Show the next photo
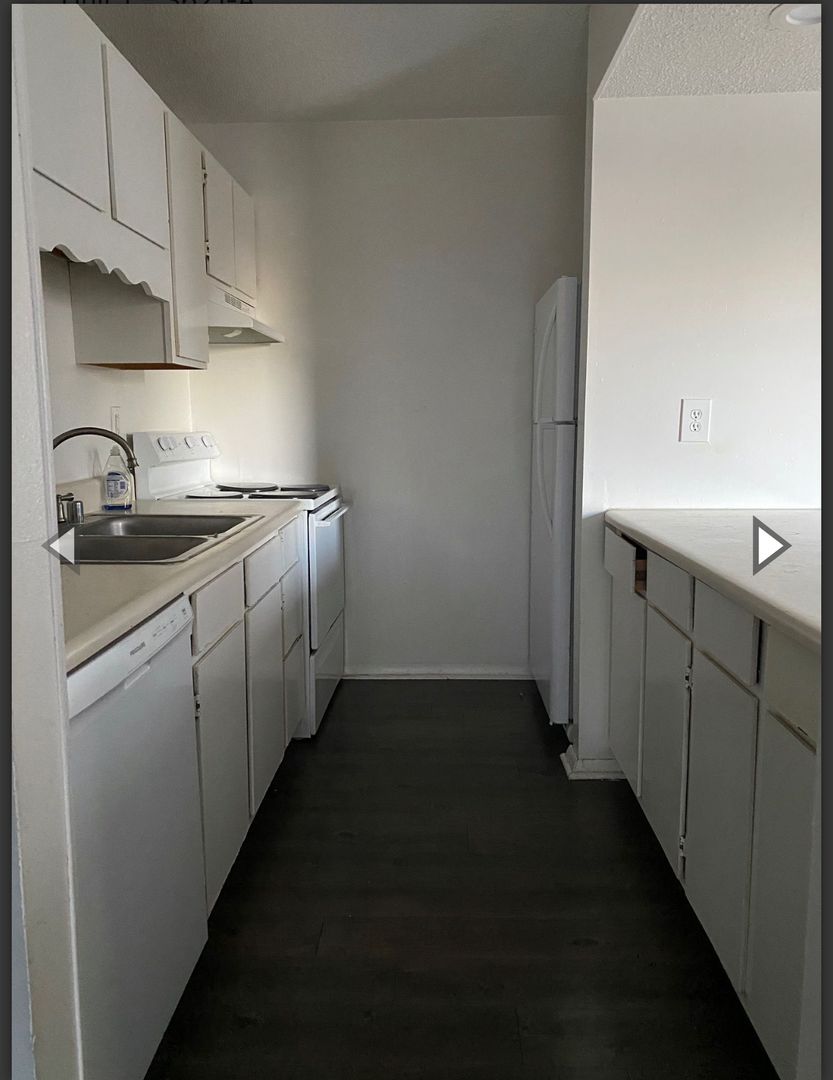This screenshot has height=1080, width=833. click(x=769, y=545)
